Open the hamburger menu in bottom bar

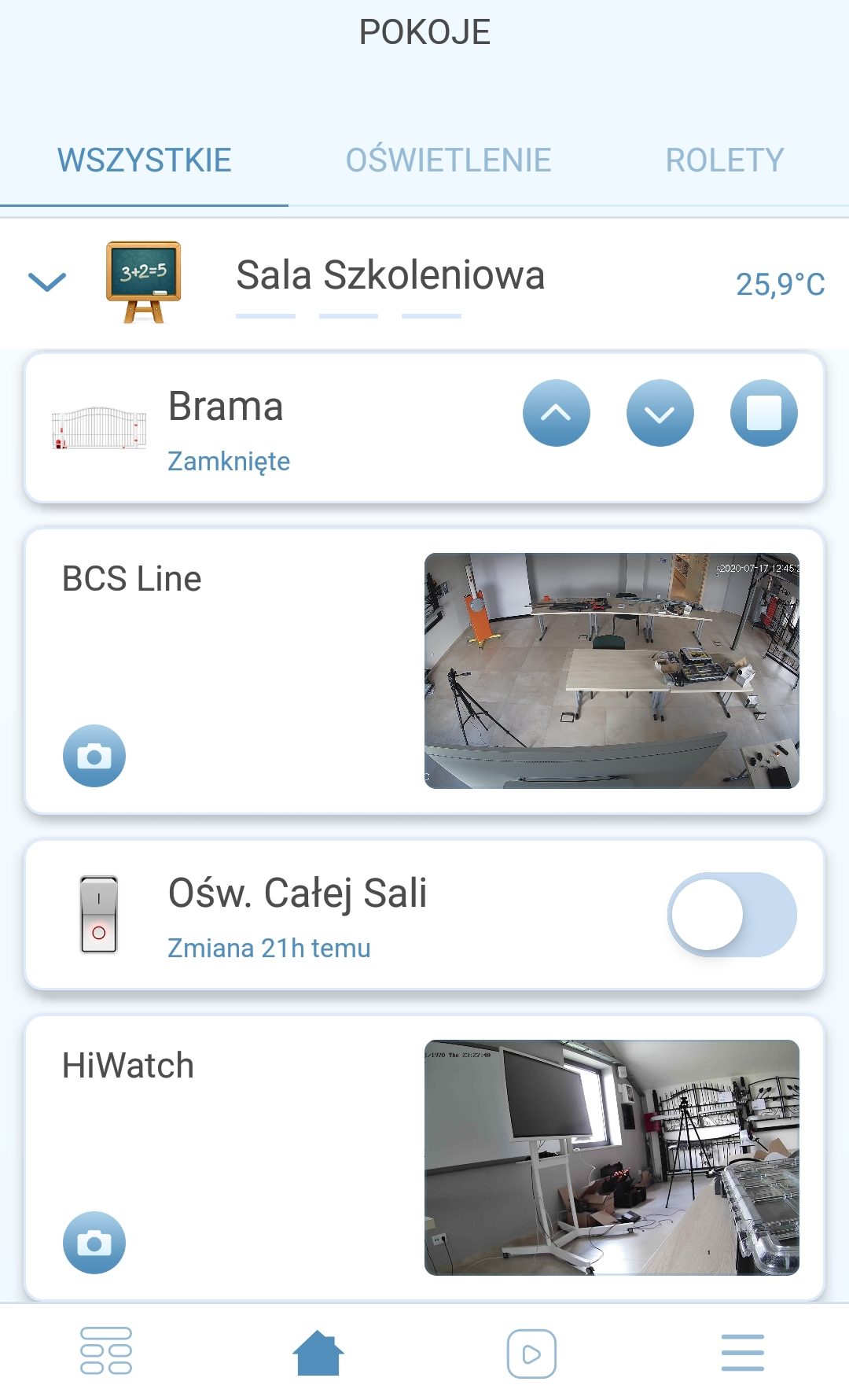pyautogui.click(x=742, y=1353)
